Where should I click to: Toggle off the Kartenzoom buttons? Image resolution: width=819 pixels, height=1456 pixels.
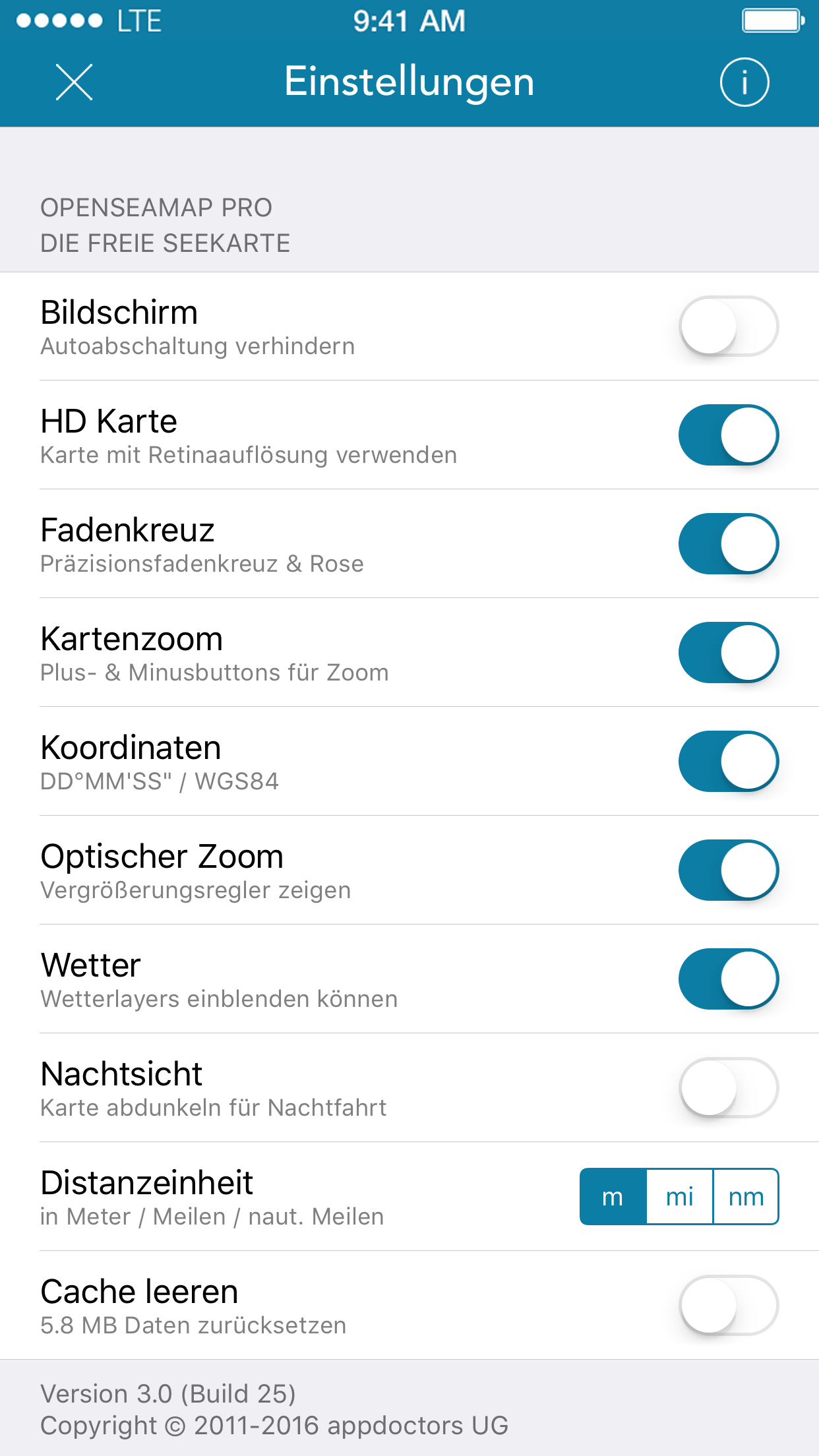pyautogui.click(x=729, y=653)
